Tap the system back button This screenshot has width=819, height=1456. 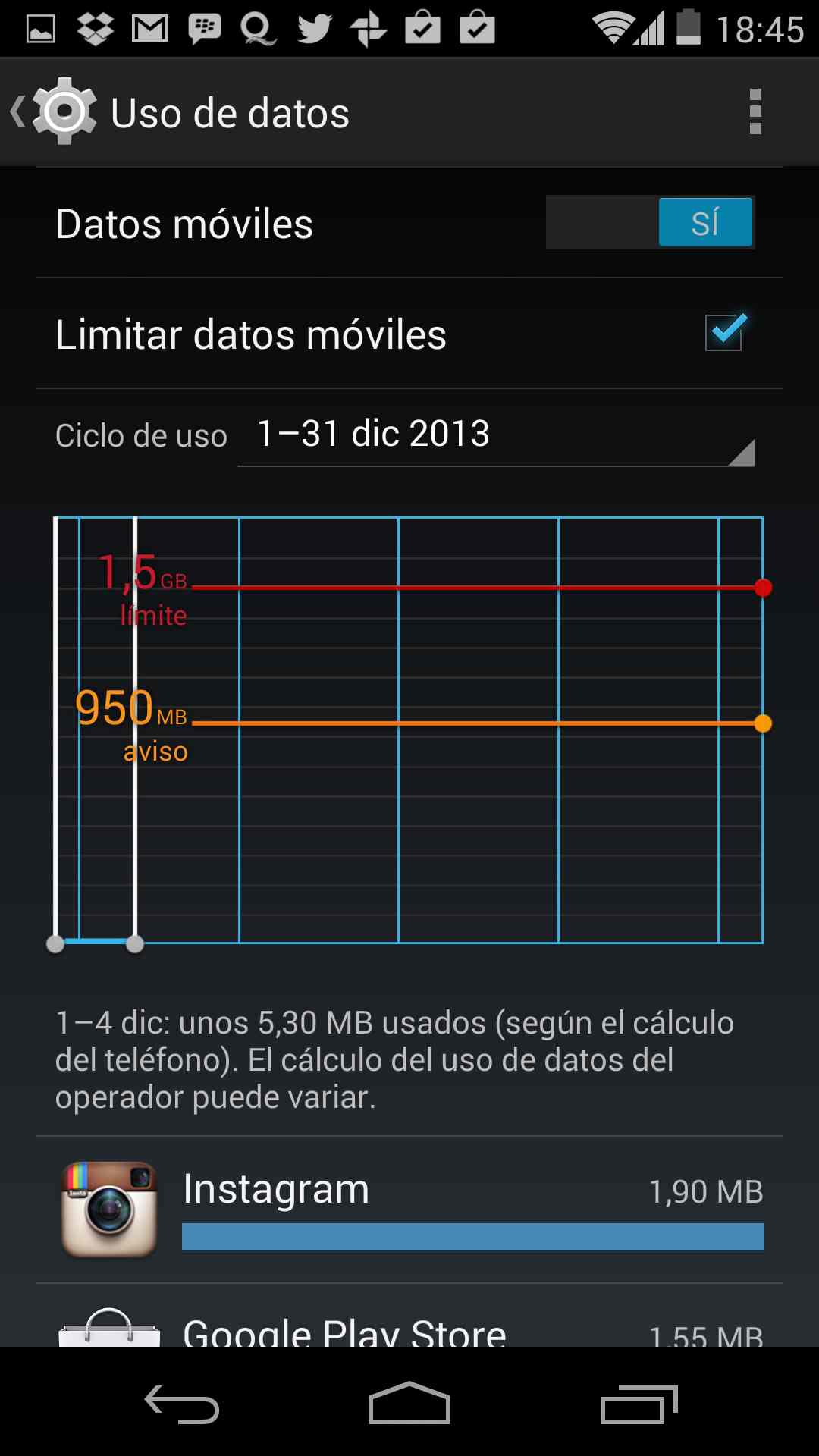click(182, 1404)
